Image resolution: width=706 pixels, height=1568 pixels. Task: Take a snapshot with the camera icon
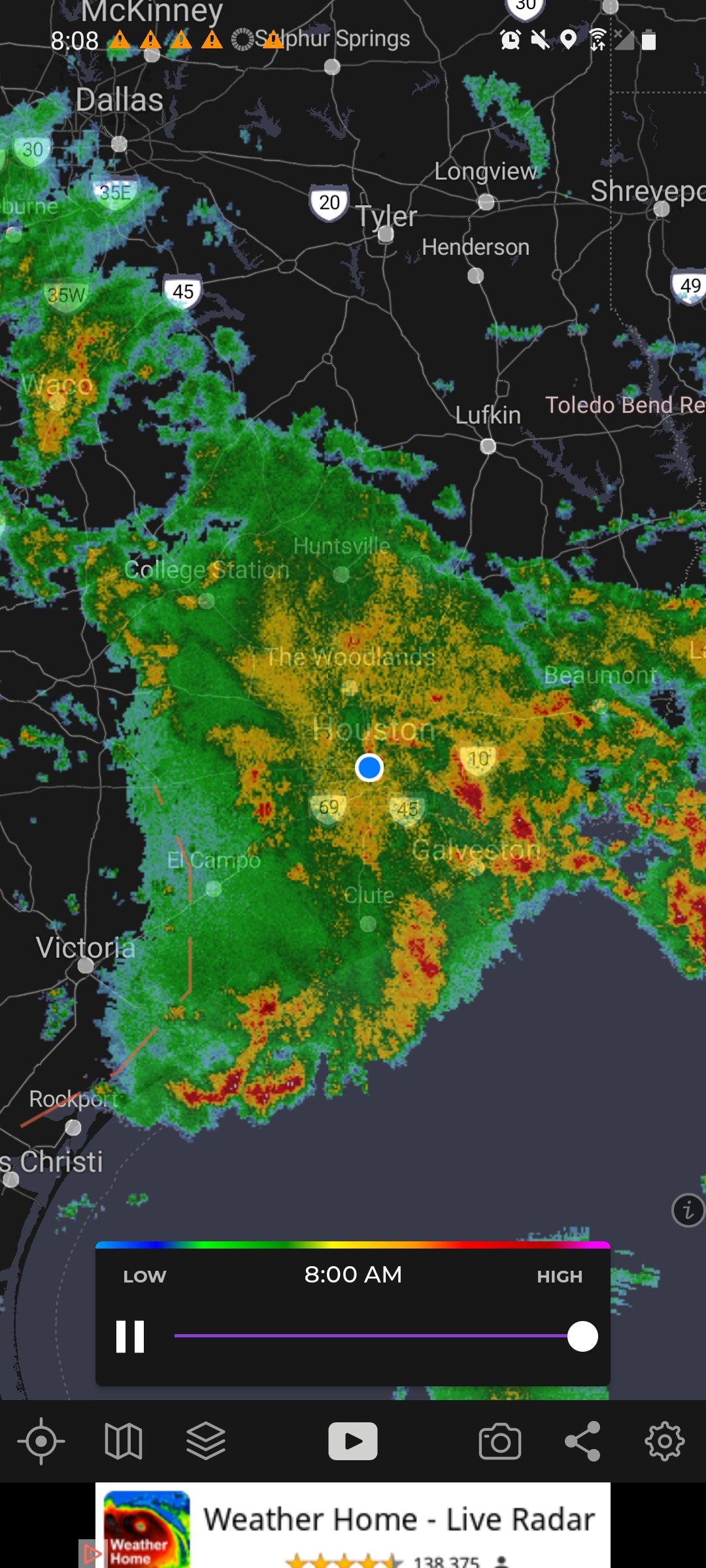coord(500,1441)
